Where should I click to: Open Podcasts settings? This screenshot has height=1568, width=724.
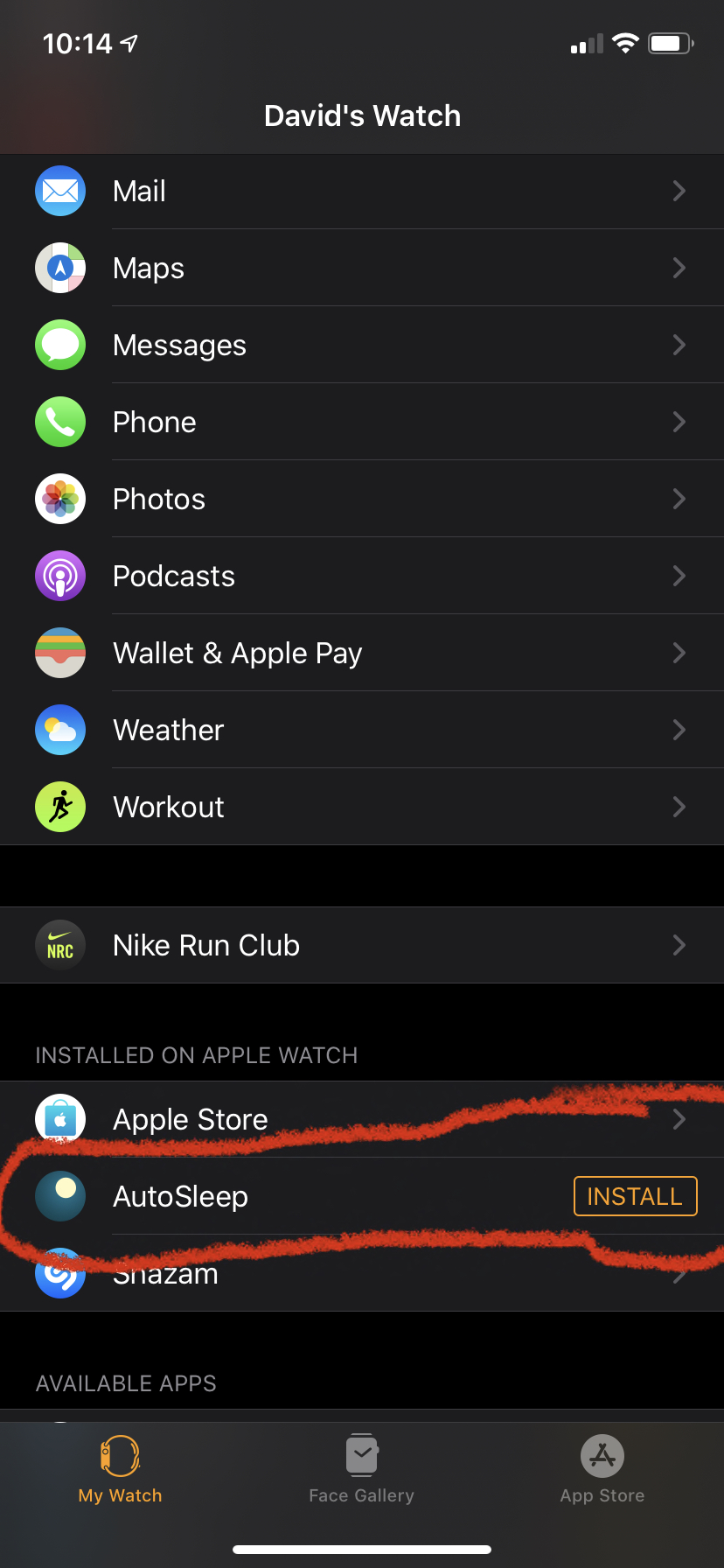pos(362,576)
